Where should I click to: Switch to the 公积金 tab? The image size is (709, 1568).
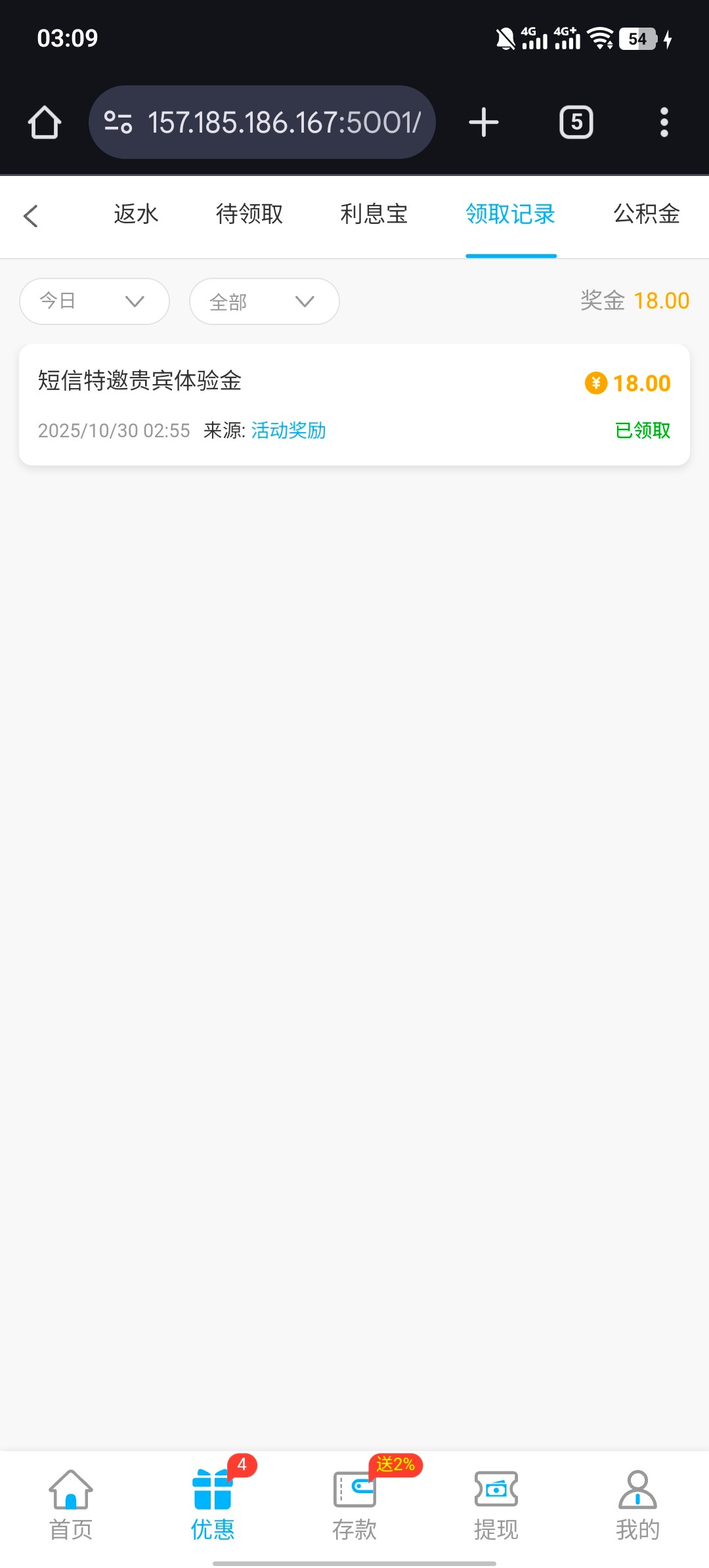pyautogui.click(x=646, y=214)
